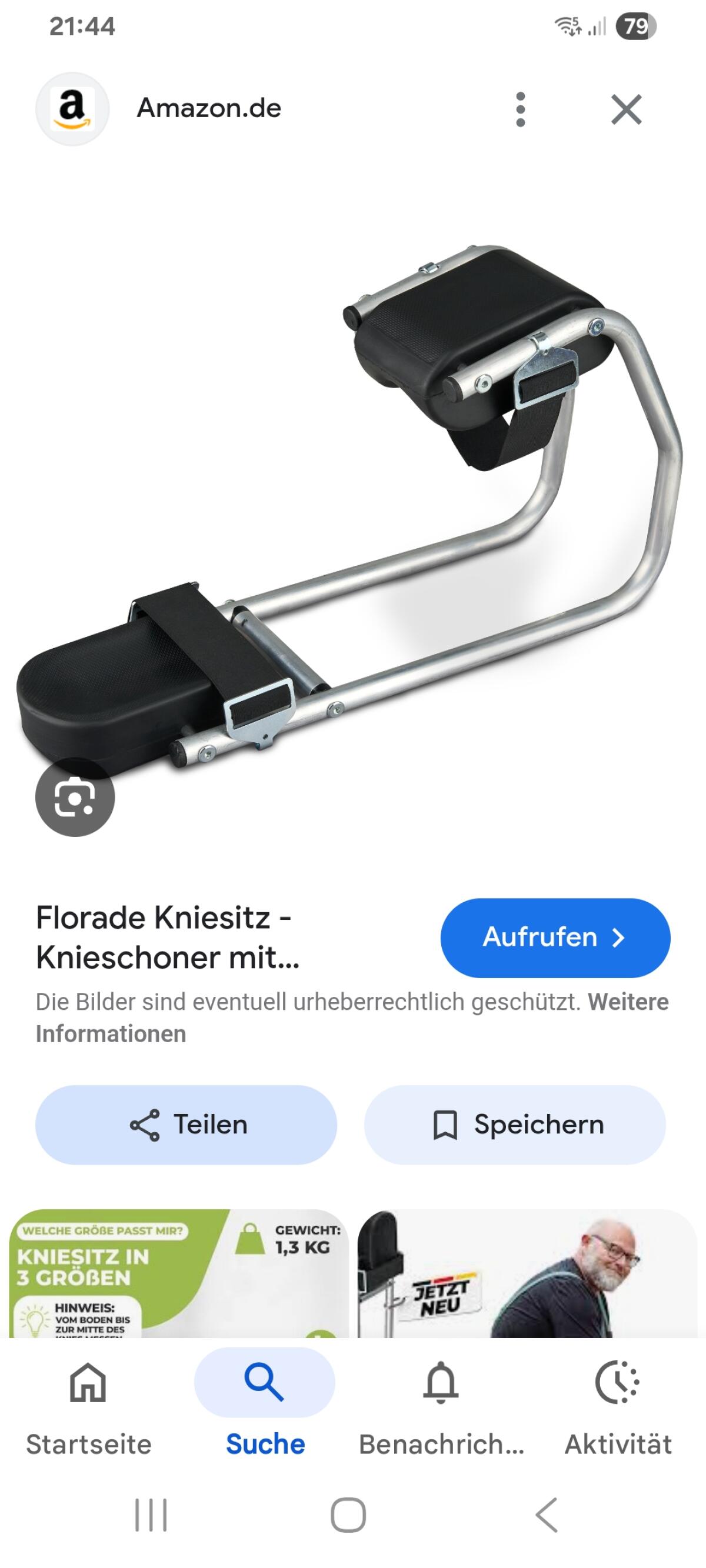Show recent apps from the navigation bar
706x1568 pixels.
(151, 1514)
